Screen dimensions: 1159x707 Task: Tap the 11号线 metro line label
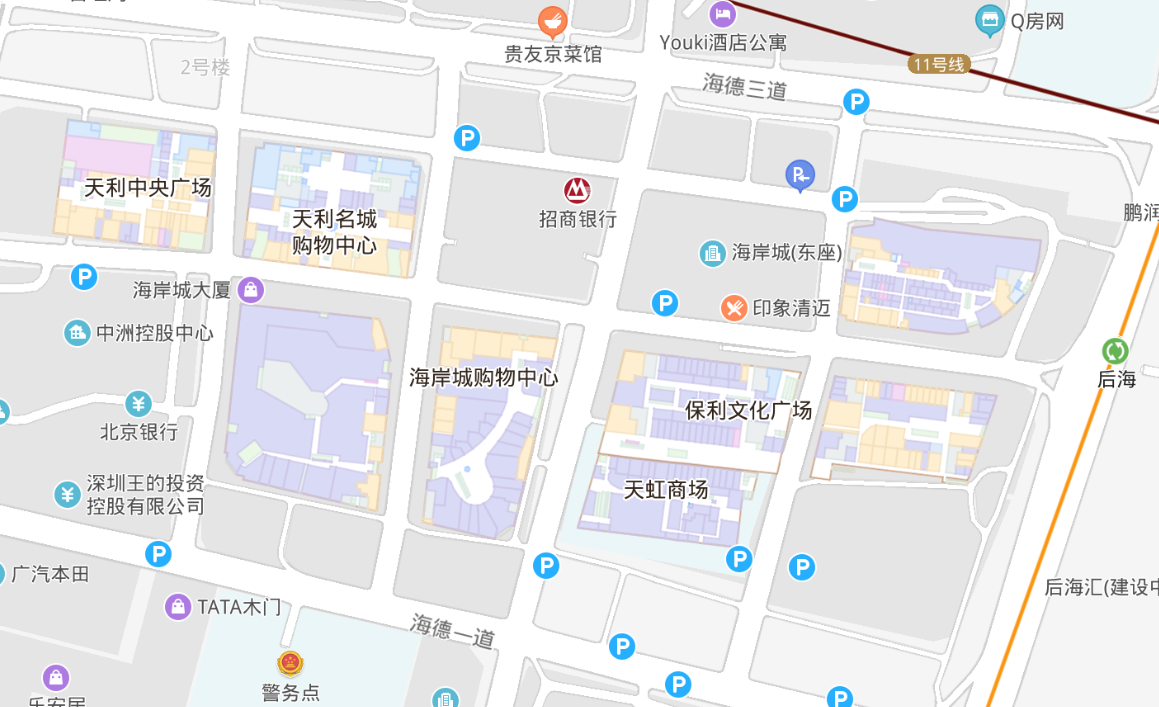(x=940, y=65)
